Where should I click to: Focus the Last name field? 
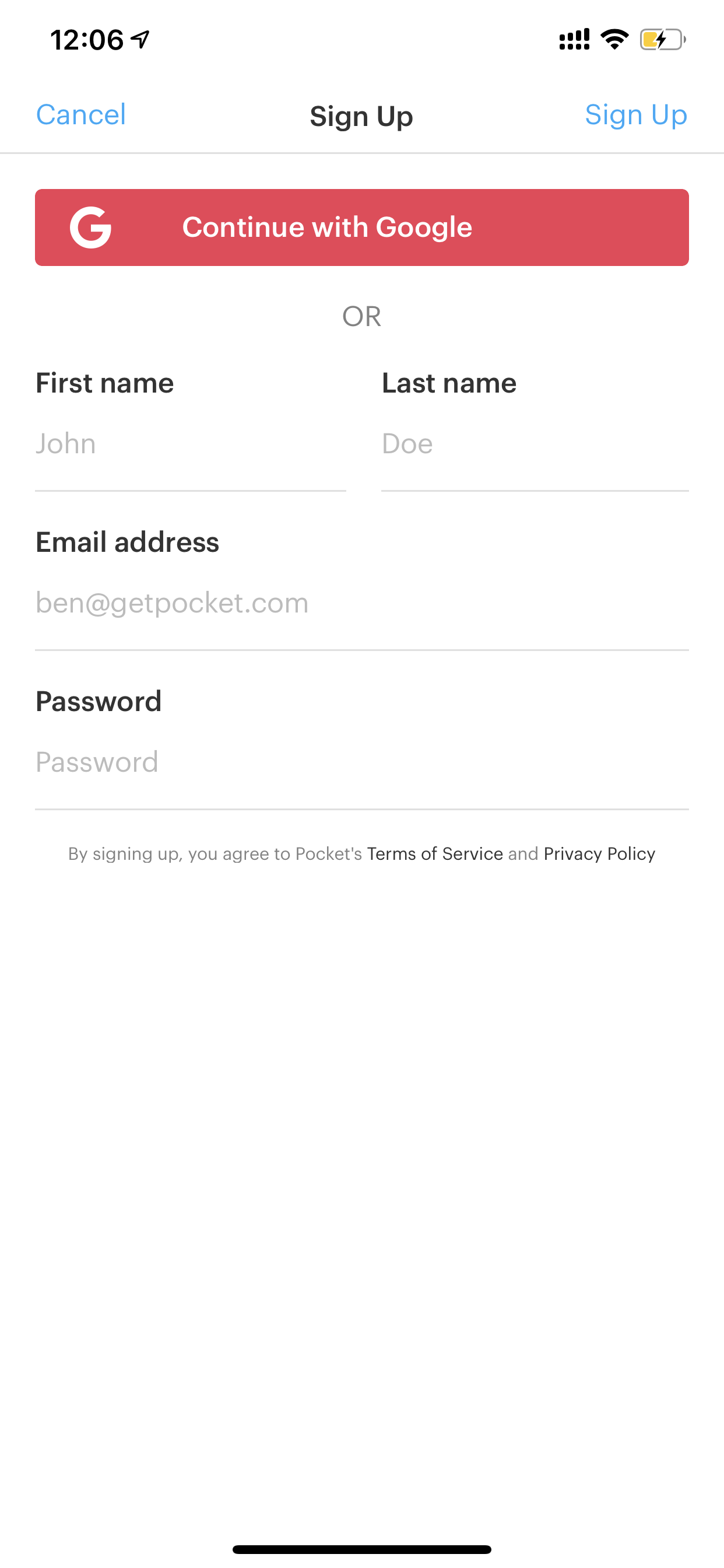pos(535,444)
